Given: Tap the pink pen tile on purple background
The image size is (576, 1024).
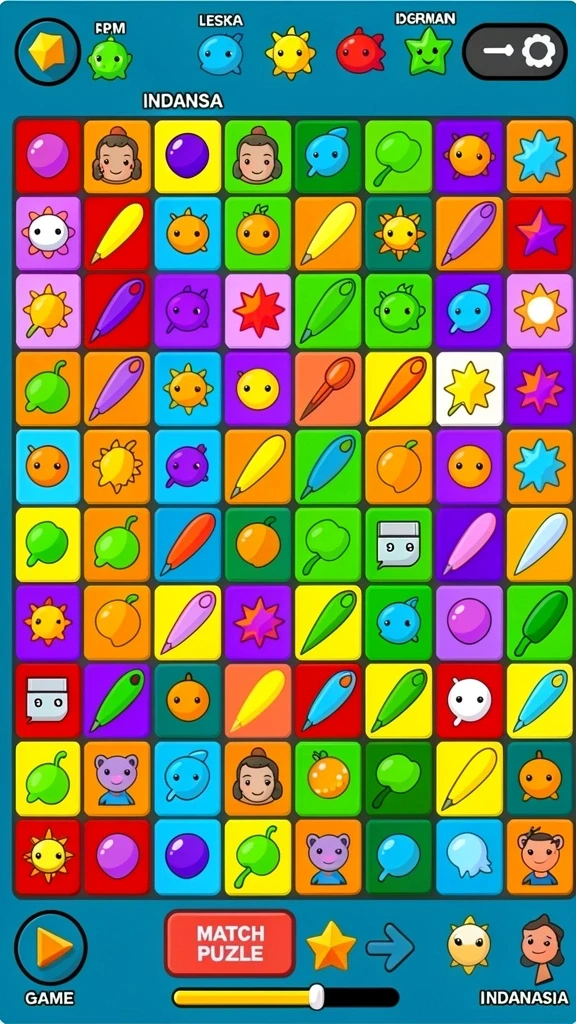Looking at the screenshot, I should tap(470, 544).
